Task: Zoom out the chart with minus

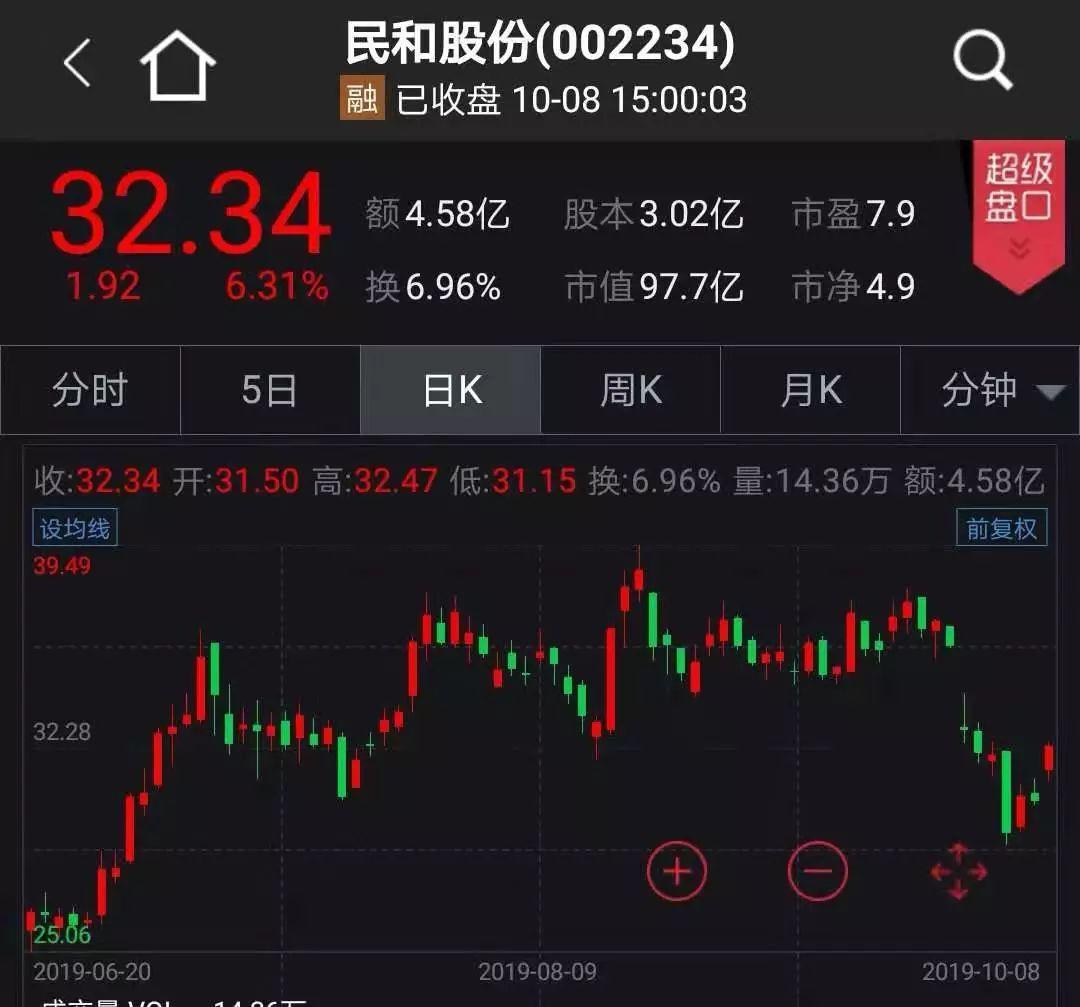Action: (817, 871)
